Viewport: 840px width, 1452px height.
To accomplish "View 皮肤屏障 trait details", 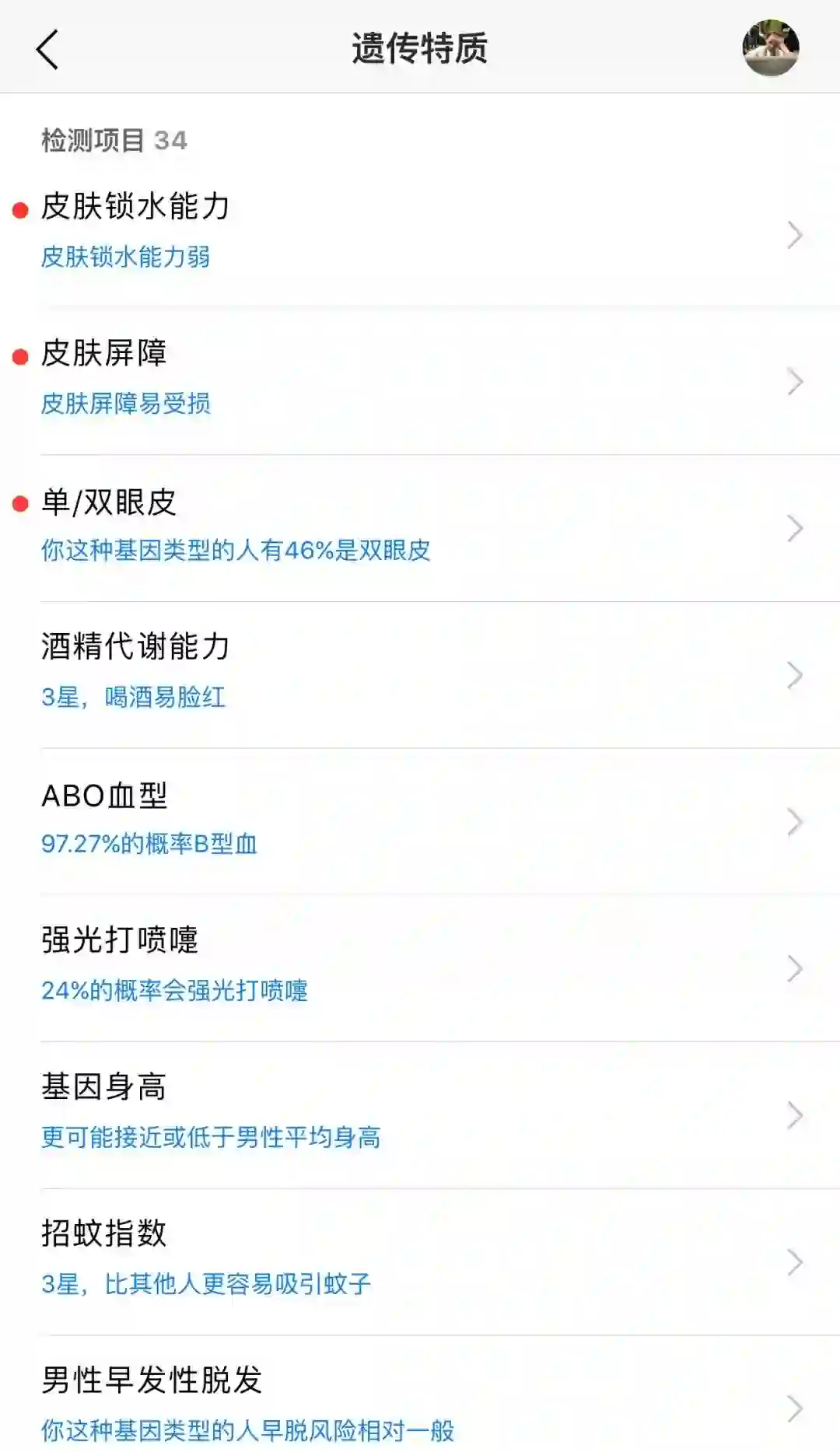I will click(x=420, y=379).
